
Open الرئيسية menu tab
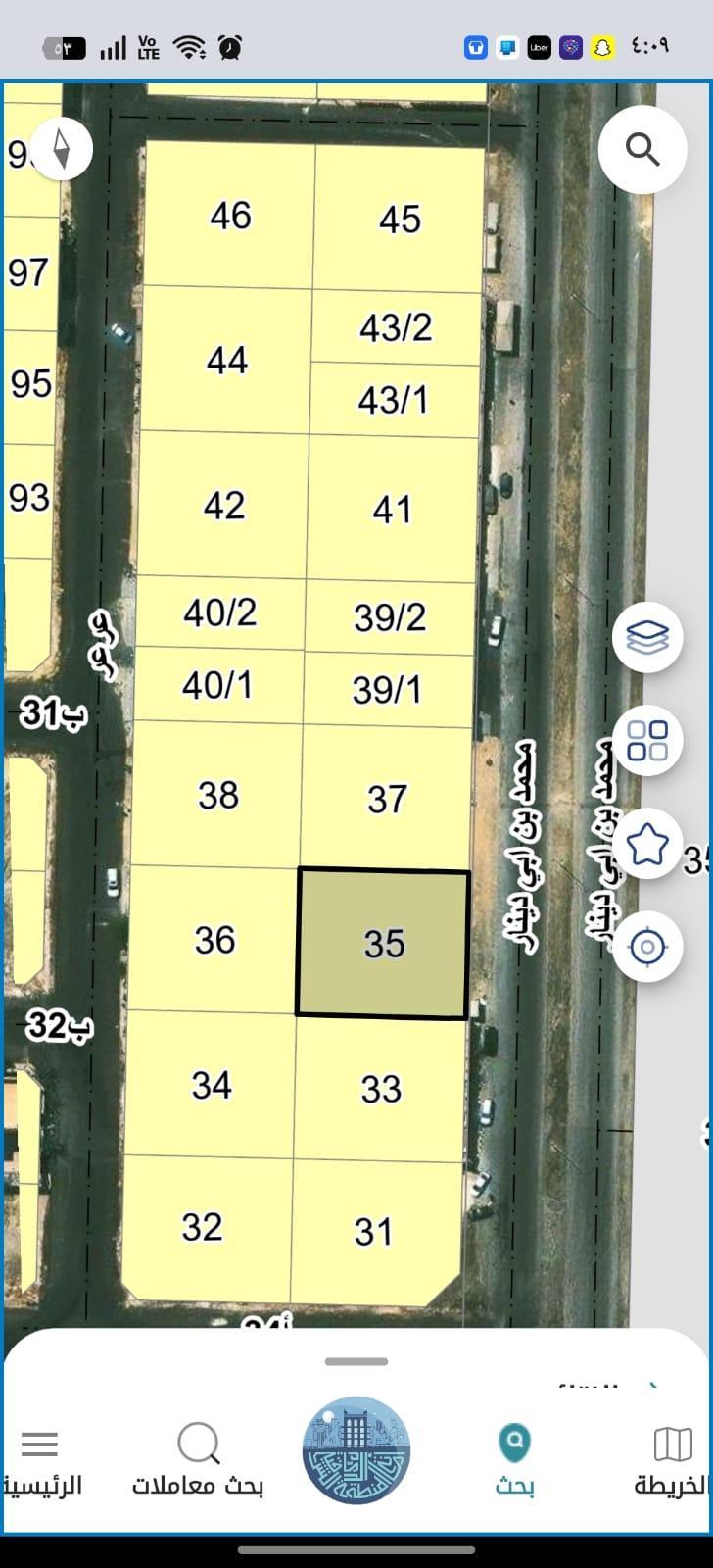[x=41, y=1461]
